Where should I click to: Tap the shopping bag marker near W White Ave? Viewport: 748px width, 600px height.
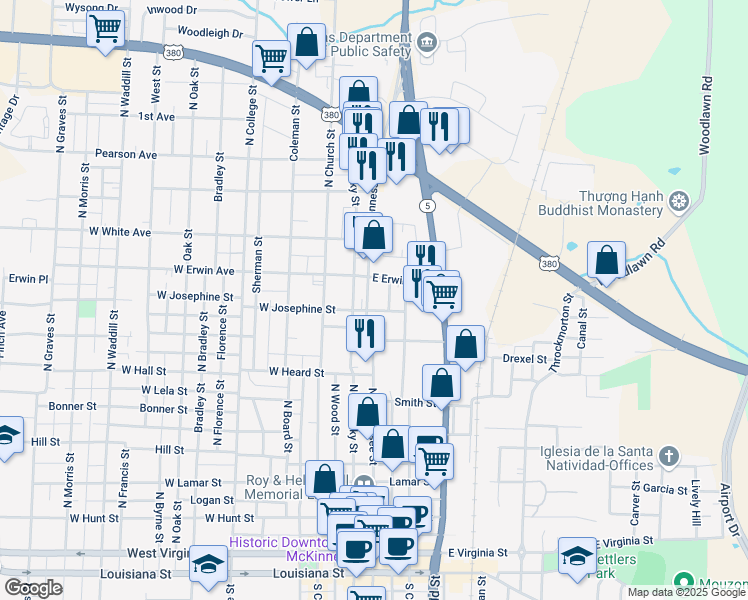pos(373,237)
